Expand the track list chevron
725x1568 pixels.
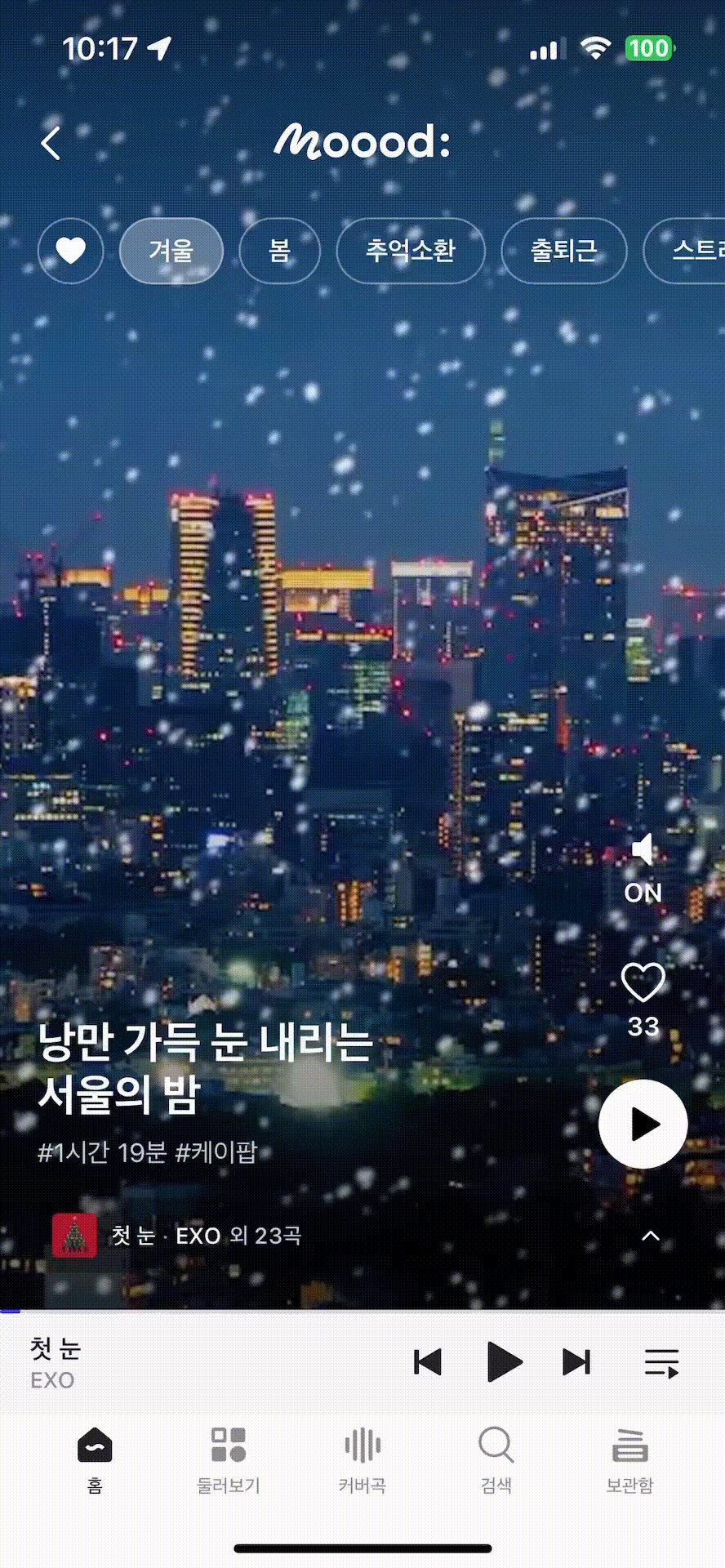[x=650, y=1236]
